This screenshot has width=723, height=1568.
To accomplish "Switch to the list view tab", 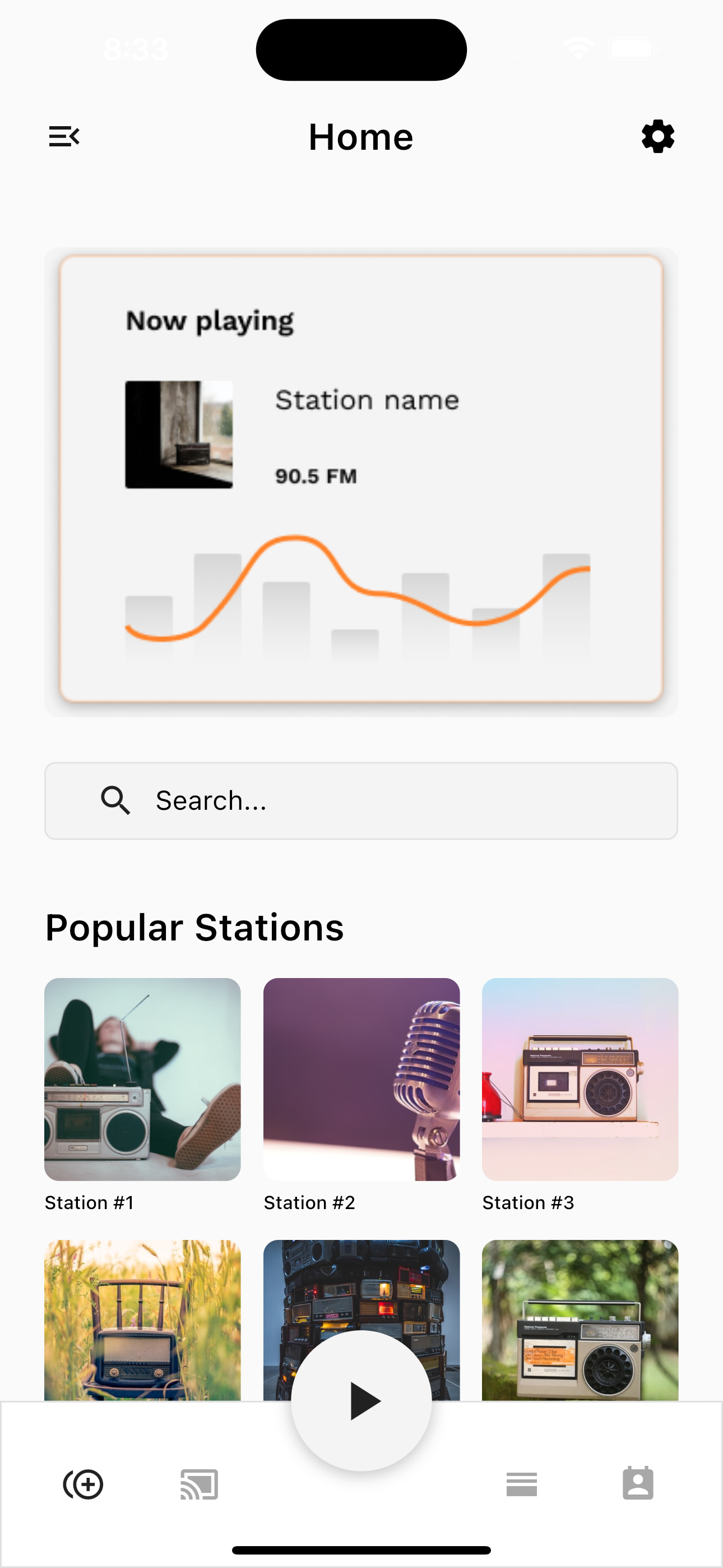I will [x=522, y=1484].
